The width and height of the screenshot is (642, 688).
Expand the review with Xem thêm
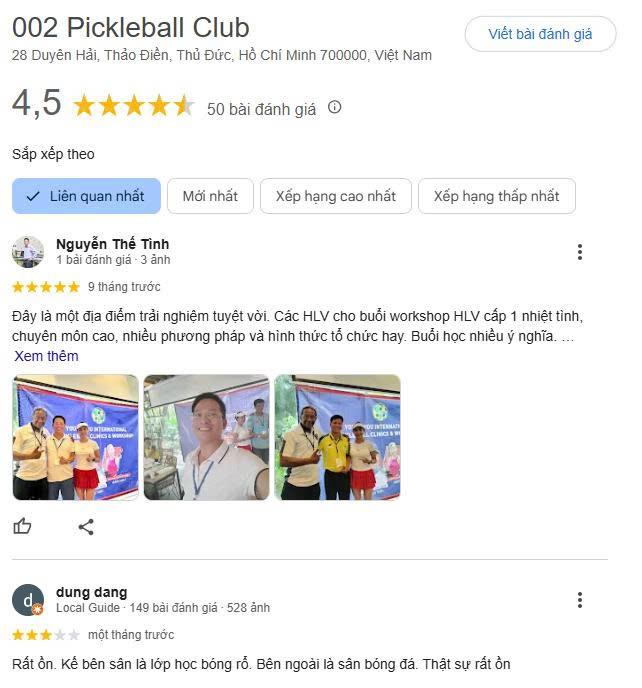[x=46, y=356]
